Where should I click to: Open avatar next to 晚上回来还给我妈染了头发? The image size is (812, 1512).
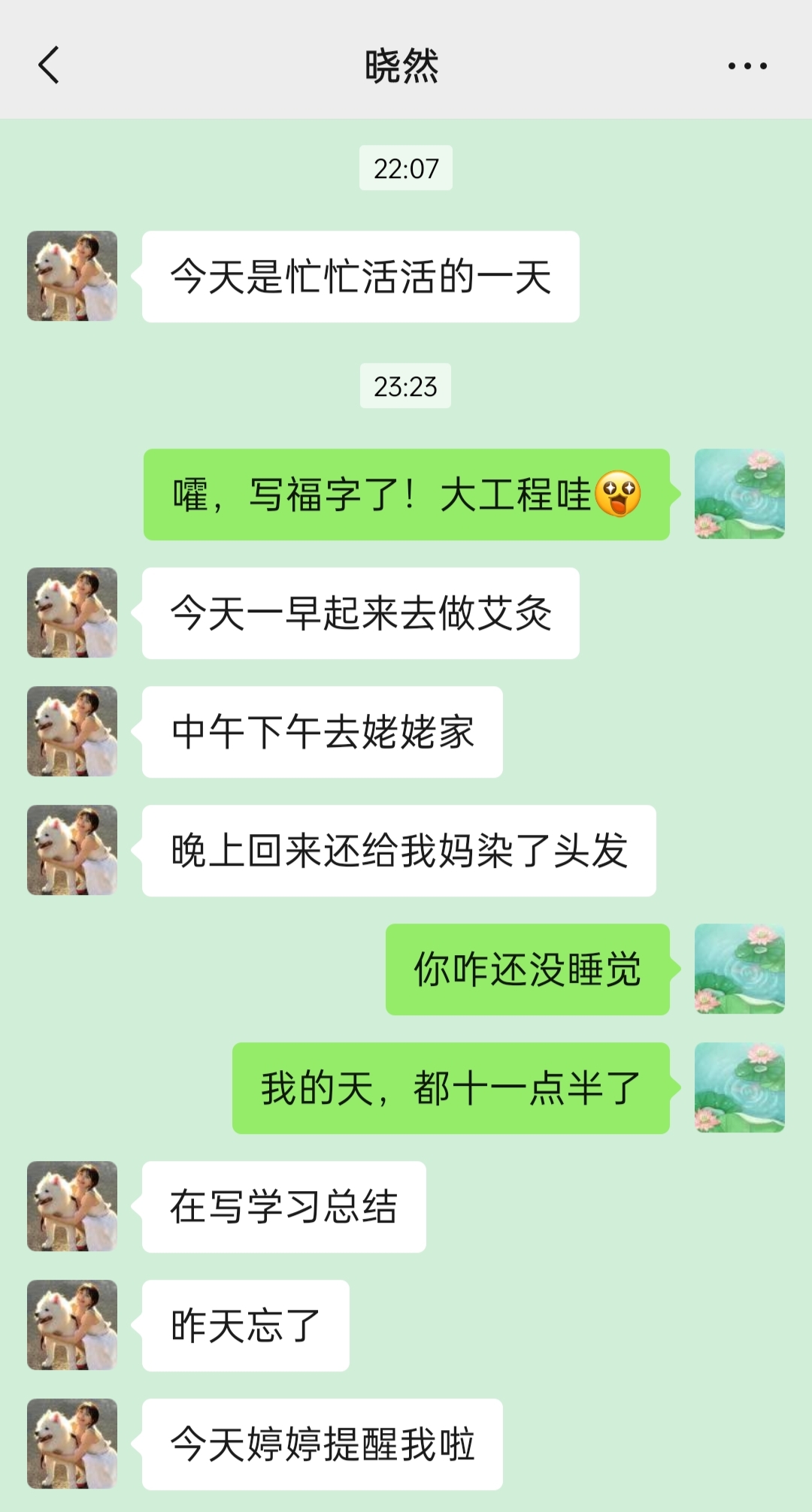(x=72, y=850)
